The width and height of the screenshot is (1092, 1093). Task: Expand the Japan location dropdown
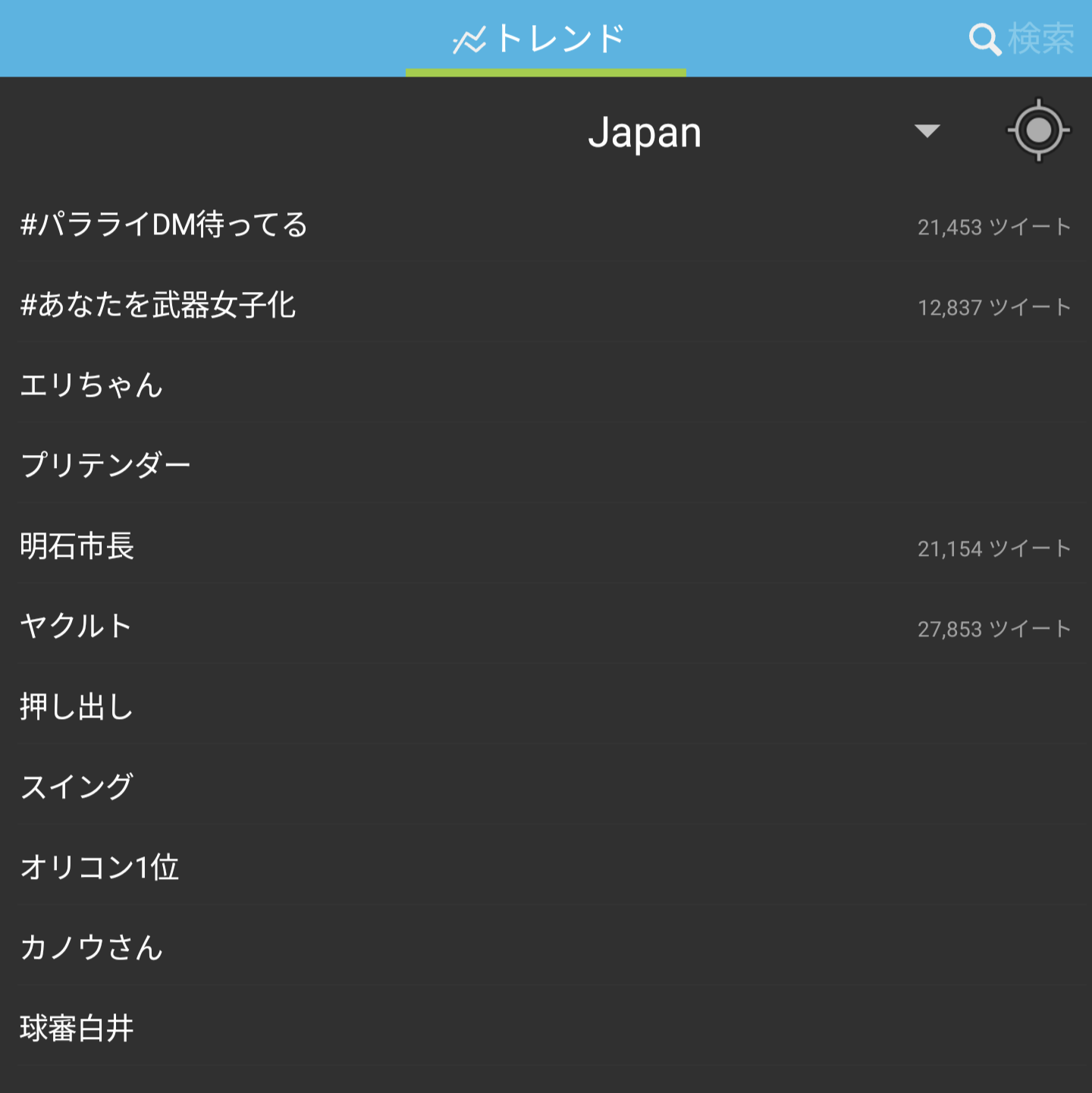[x=926, y=131]
